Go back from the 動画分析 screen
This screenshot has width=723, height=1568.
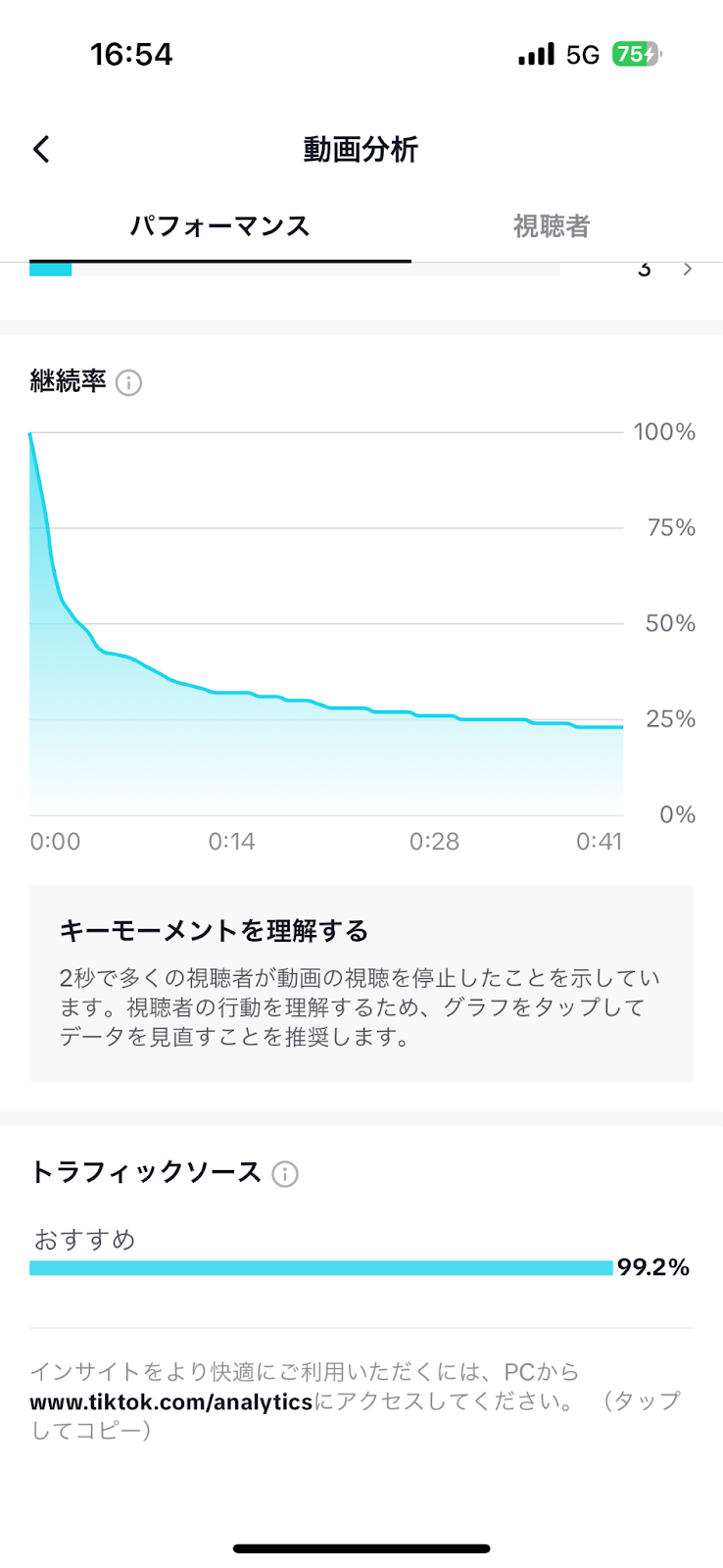(x=41, y=149)
